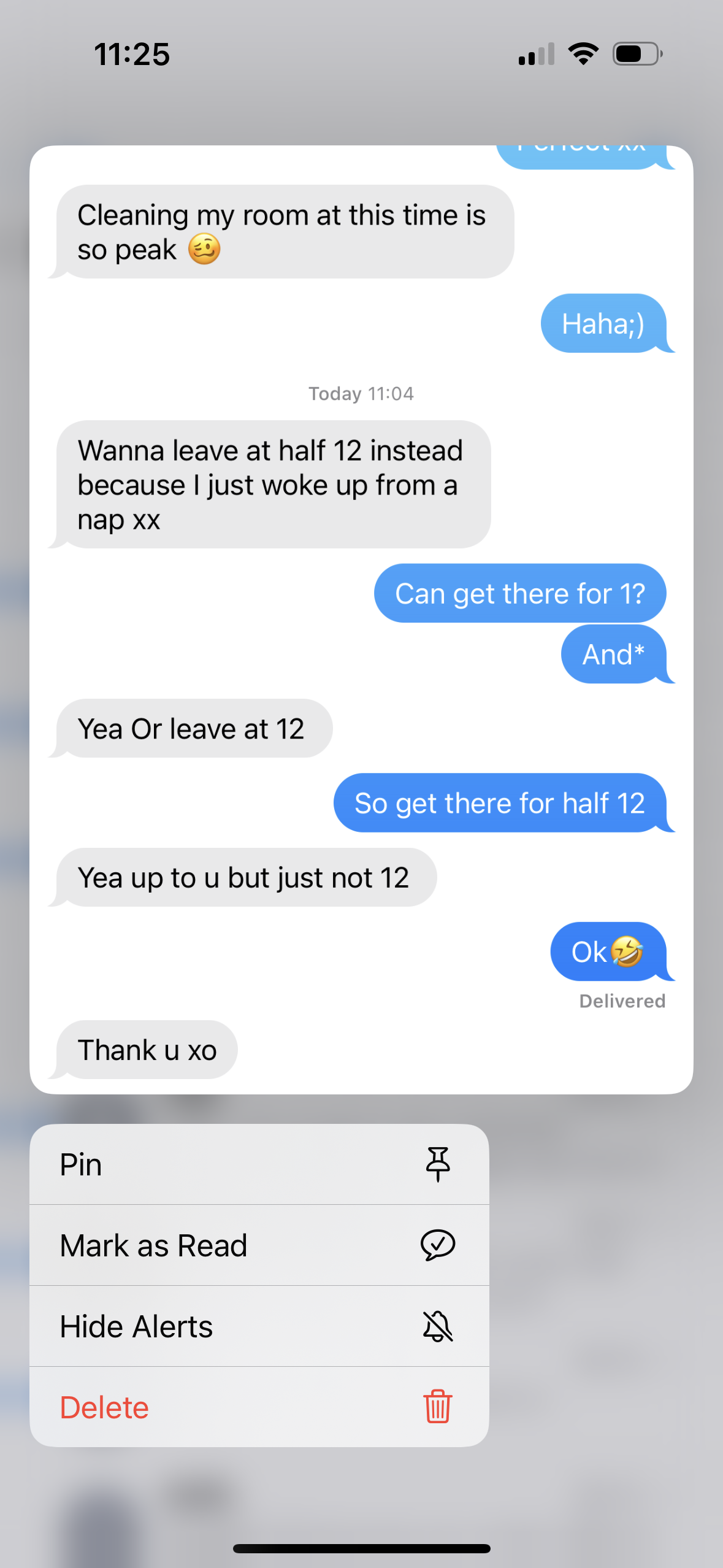723x1568 pixels.
Task: Select Mark as Read option
Action: tap(259, 1245)
